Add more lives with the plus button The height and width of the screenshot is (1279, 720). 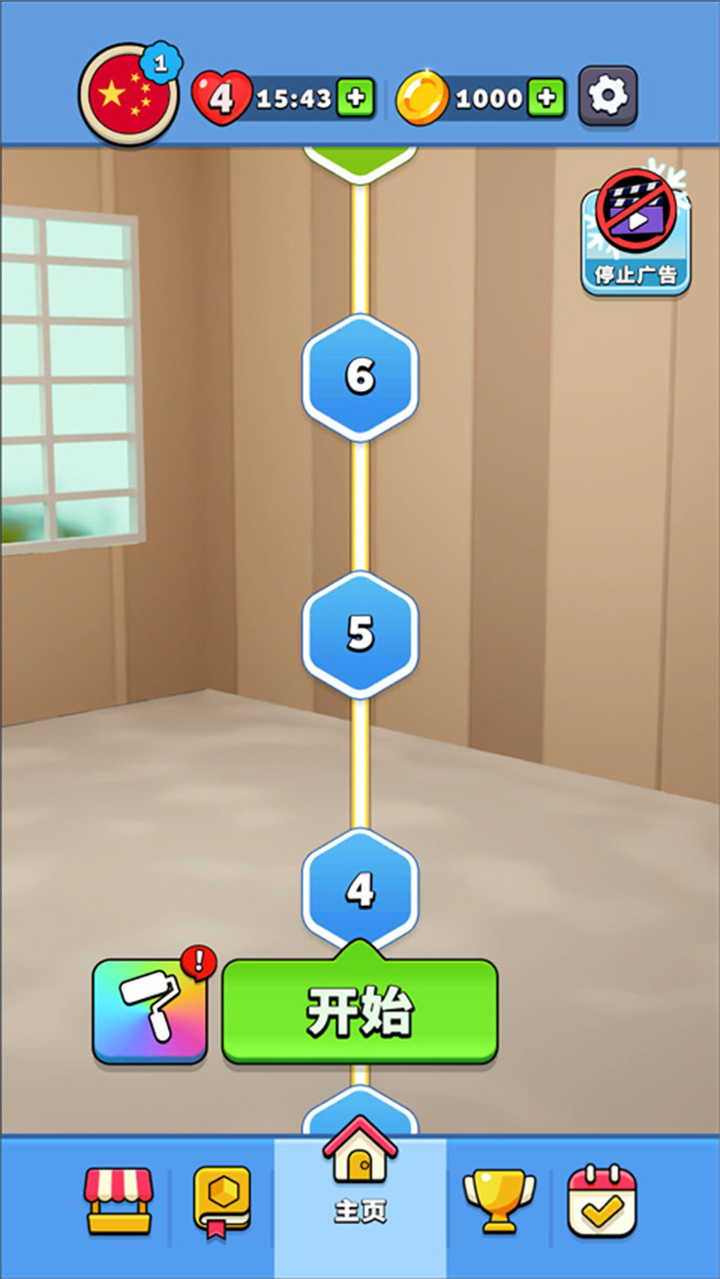click(355, 97)
